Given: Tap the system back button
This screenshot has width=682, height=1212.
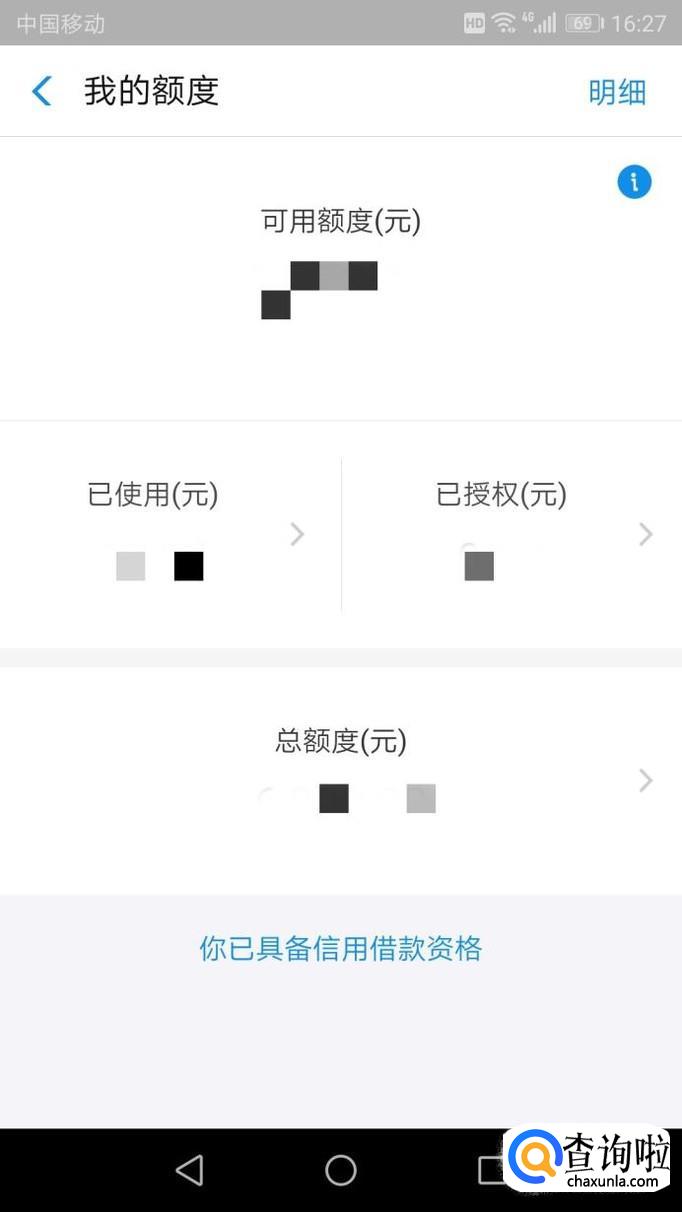Looking at the screenshot, I should tap(189, 1170).
